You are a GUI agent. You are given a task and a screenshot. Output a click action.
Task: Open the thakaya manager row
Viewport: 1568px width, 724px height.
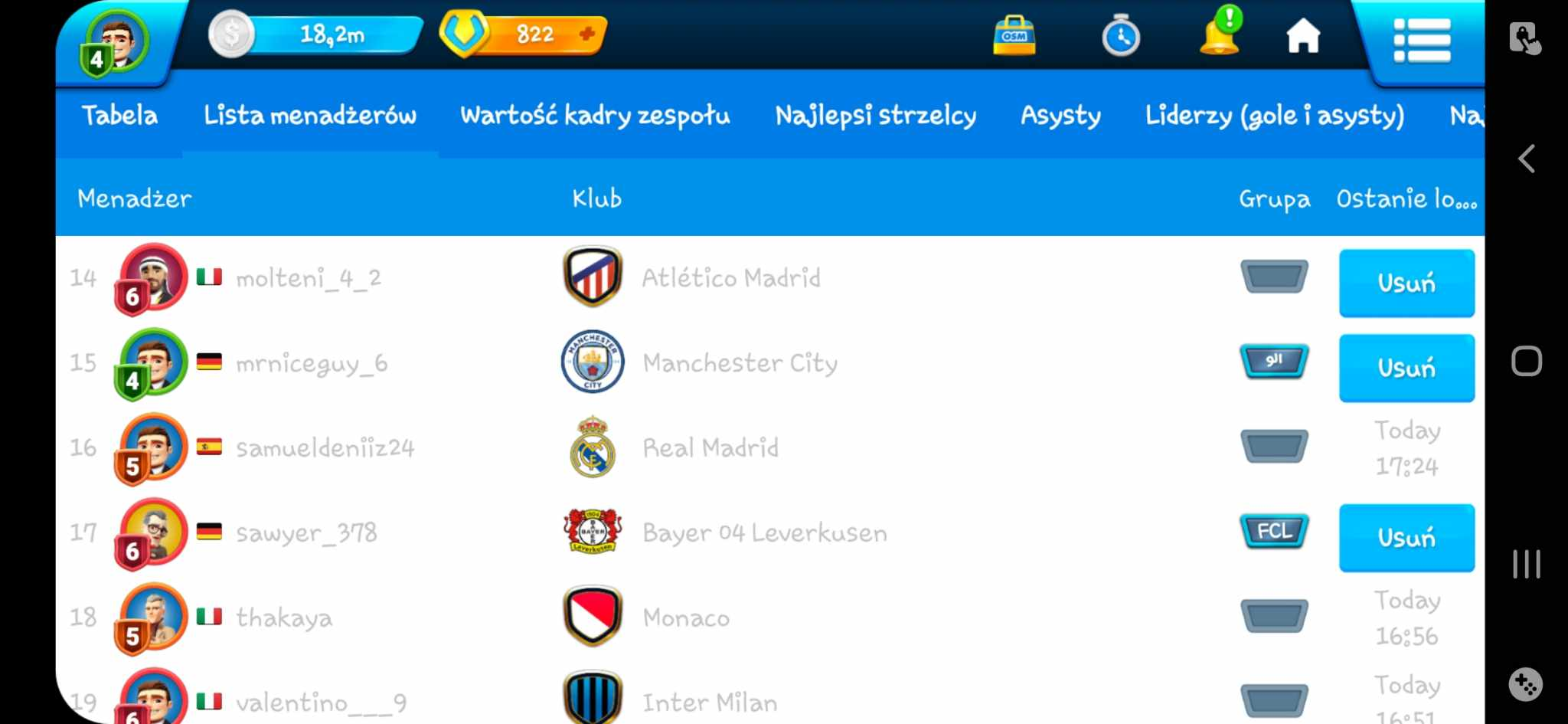coord(283,618)
